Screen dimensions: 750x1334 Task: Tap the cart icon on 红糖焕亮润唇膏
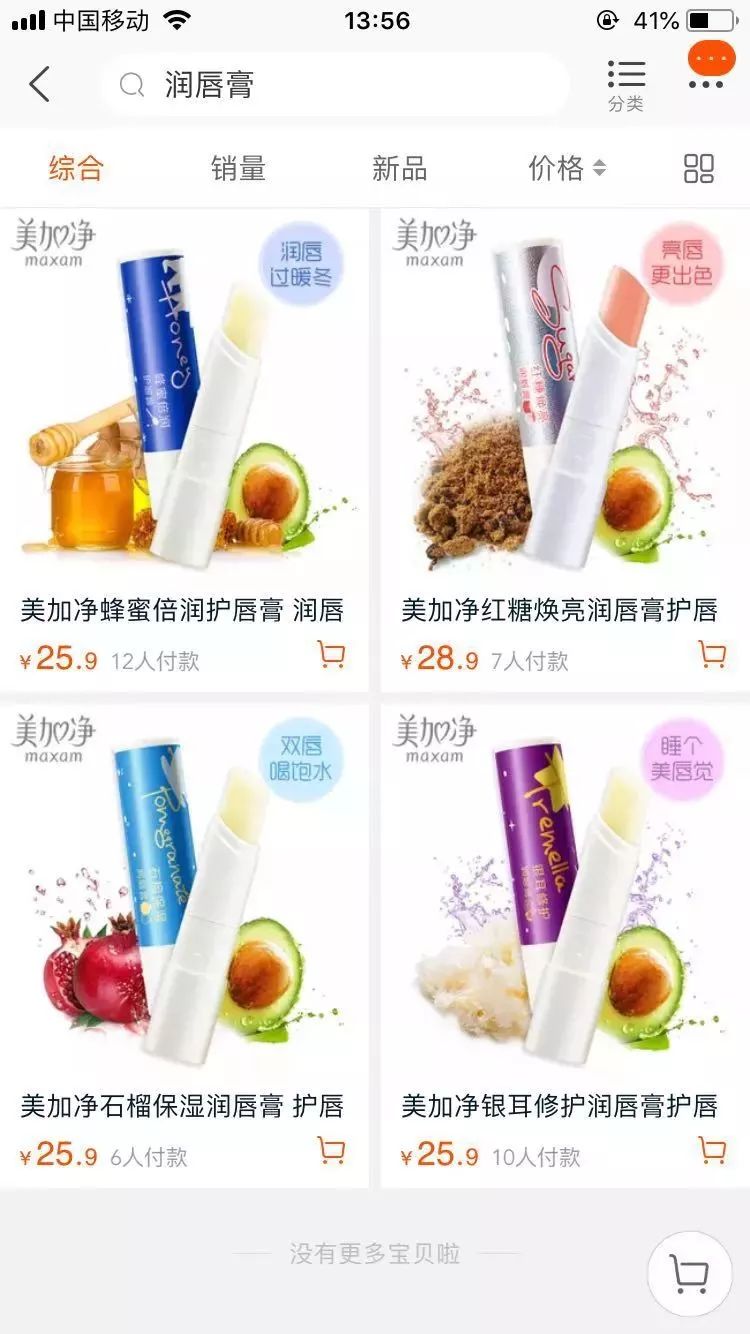(x=711, y=654)
